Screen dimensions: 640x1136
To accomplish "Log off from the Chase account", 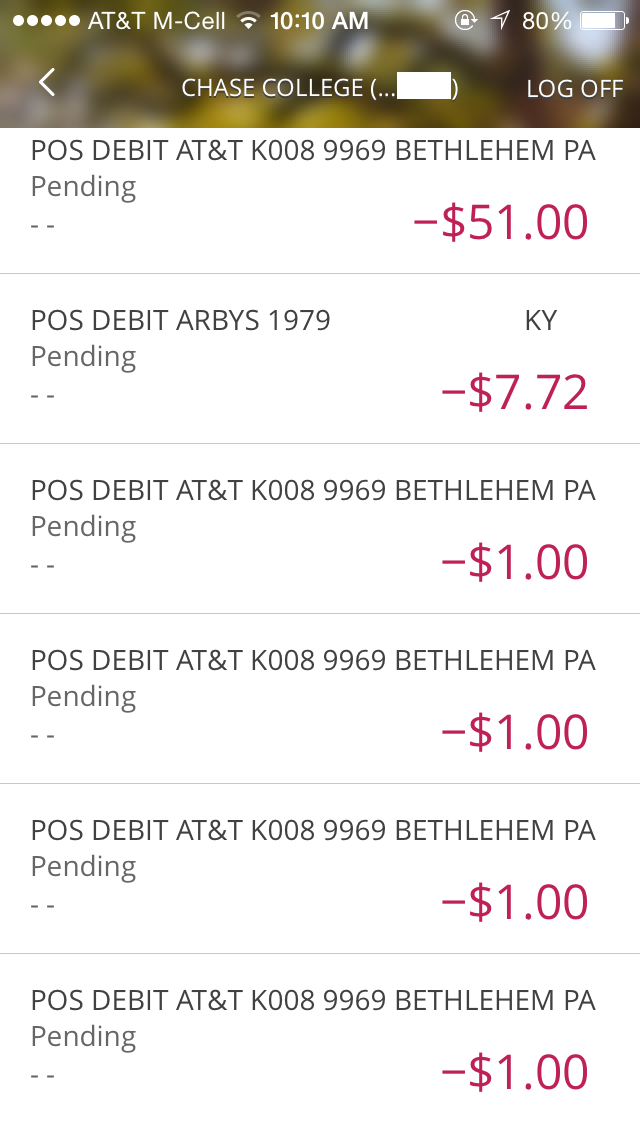I will [x=574, y=88].
